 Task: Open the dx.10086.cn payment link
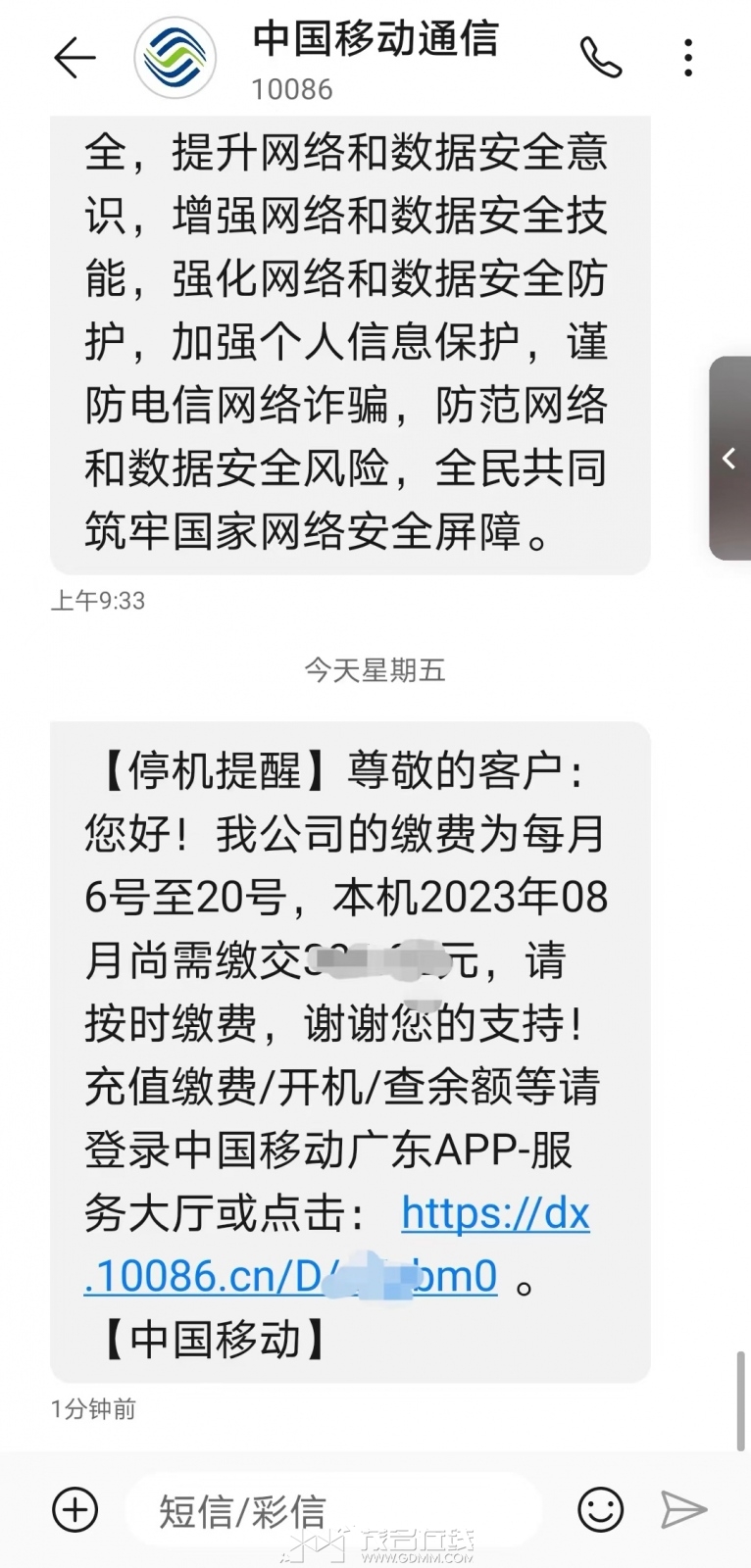tap(494, 1215)
